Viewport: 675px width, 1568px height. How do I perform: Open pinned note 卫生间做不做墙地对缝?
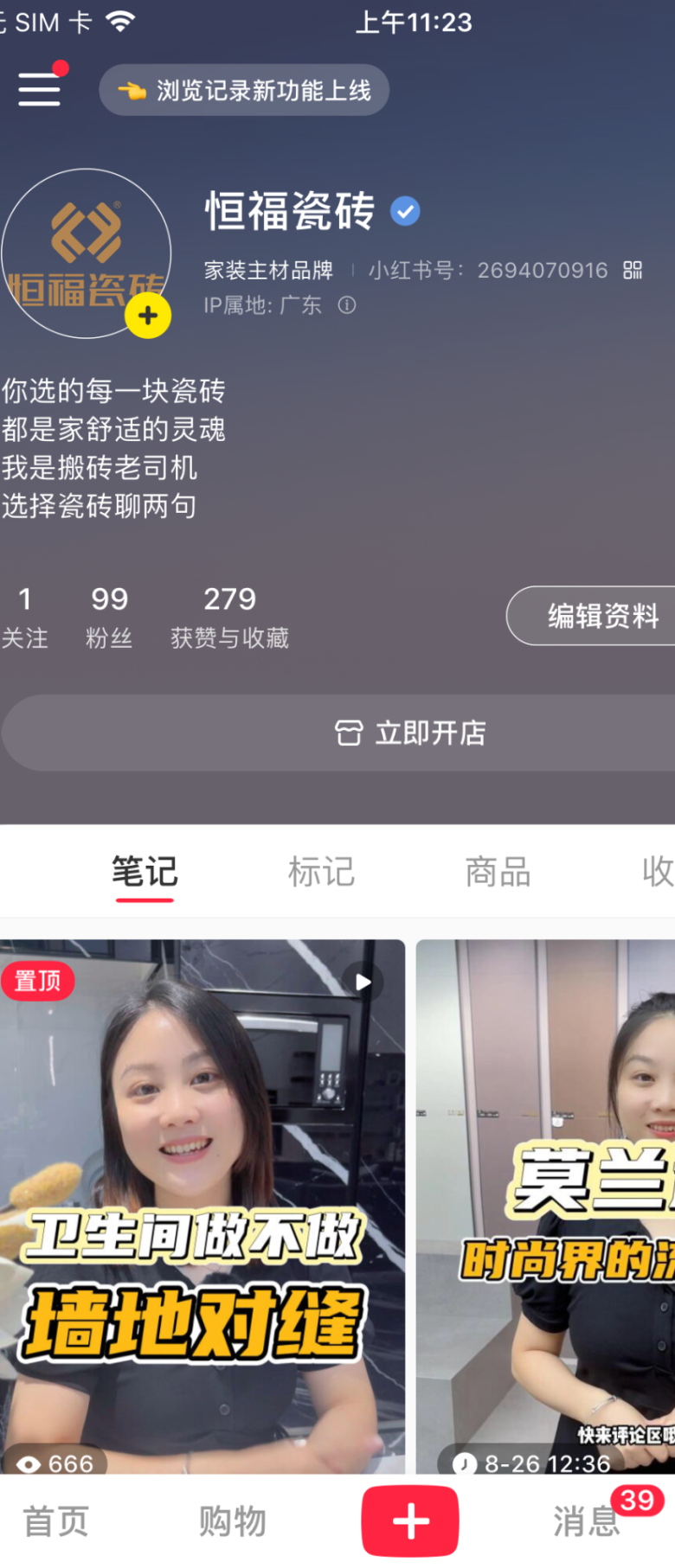[x=202, y=1211]
